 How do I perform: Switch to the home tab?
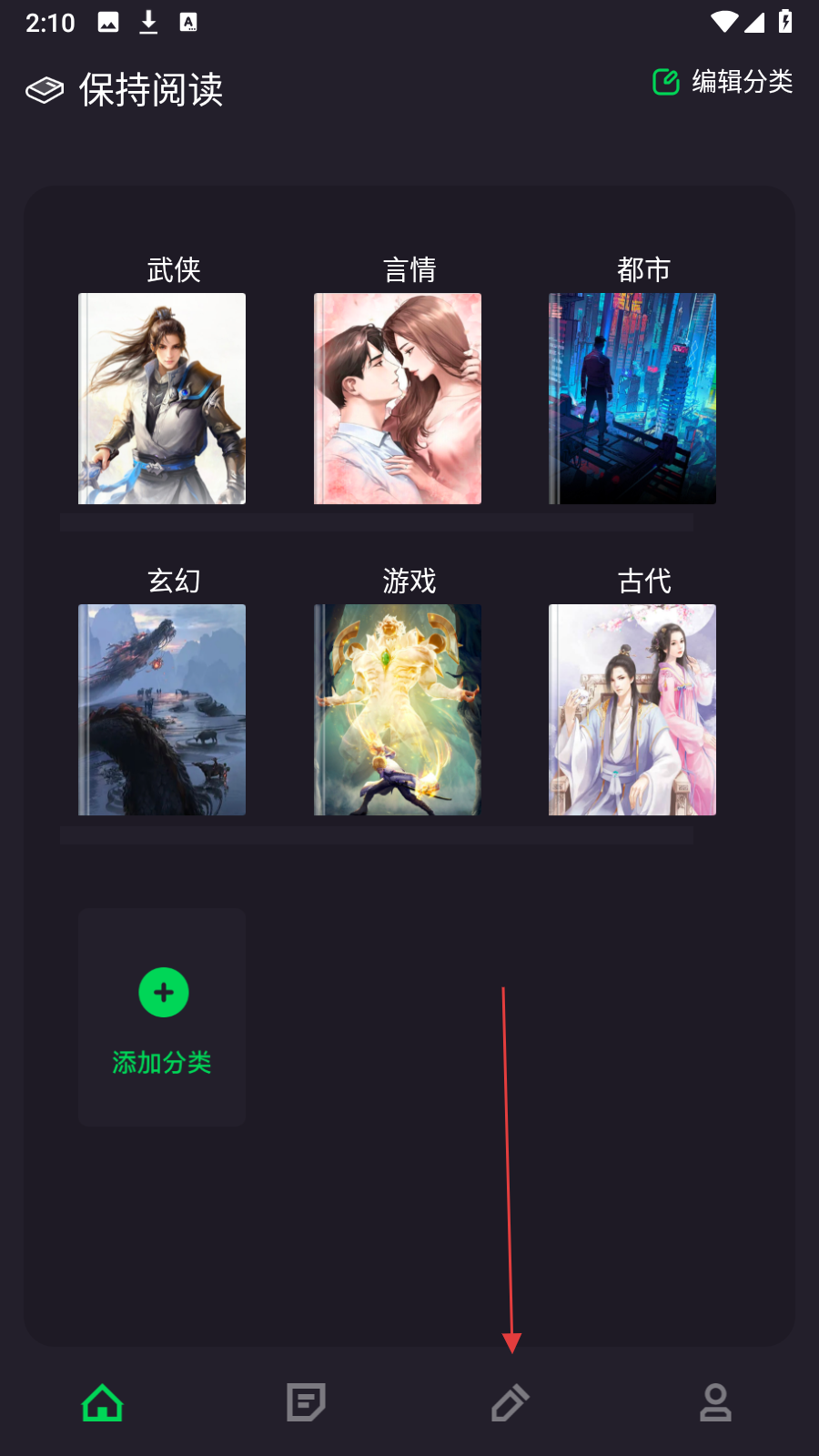click(103, 1402)
